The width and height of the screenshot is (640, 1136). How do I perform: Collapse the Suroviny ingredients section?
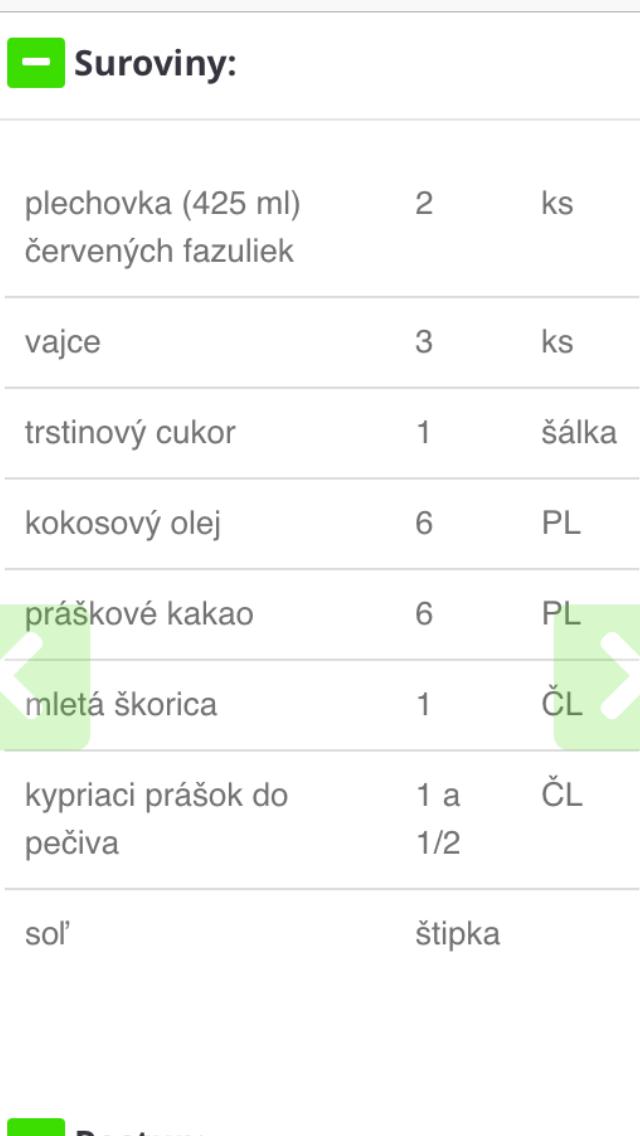36,63
